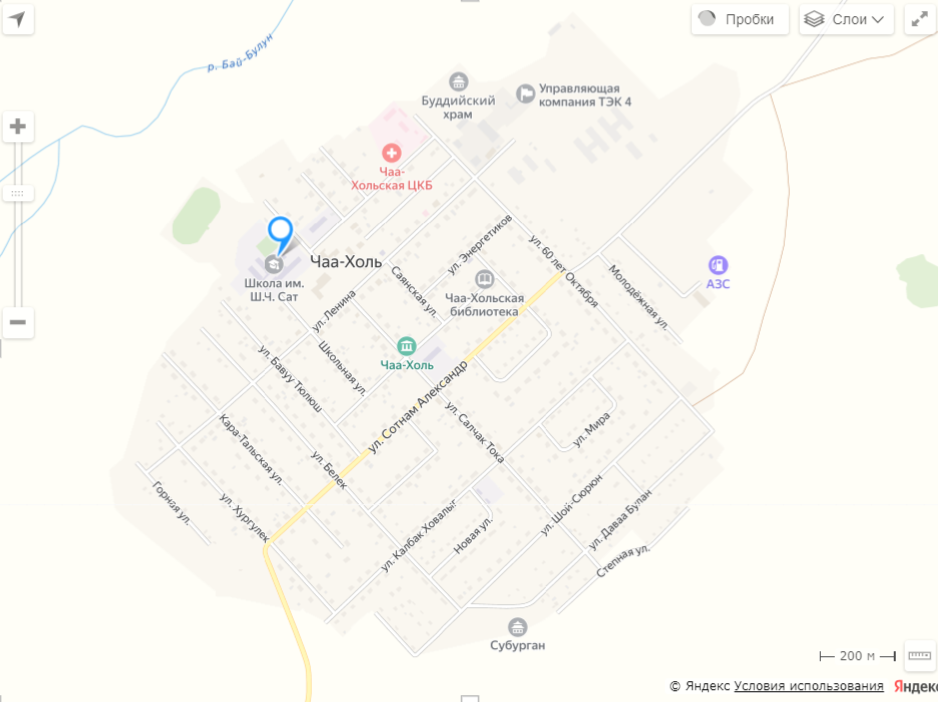Center map on my location

[17, 18]
